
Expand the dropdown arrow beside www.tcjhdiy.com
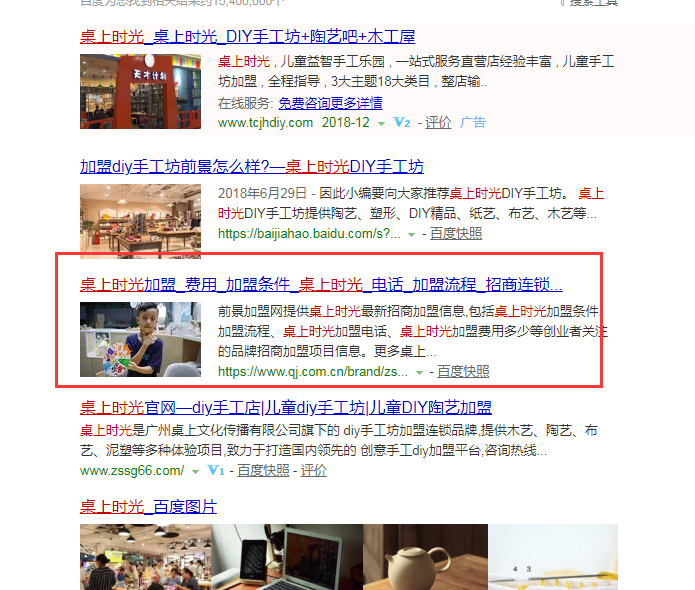pos(381,123)
